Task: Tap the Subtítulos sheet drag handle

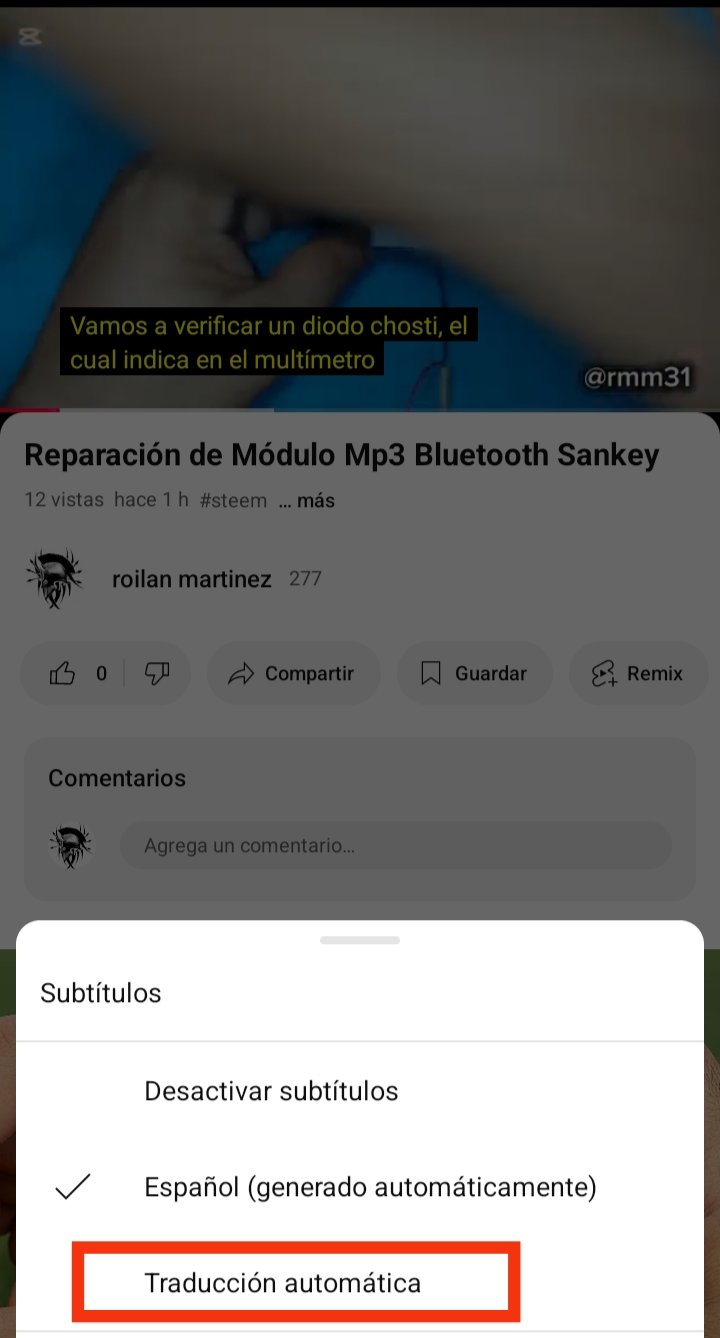Action: pos(360,940)
